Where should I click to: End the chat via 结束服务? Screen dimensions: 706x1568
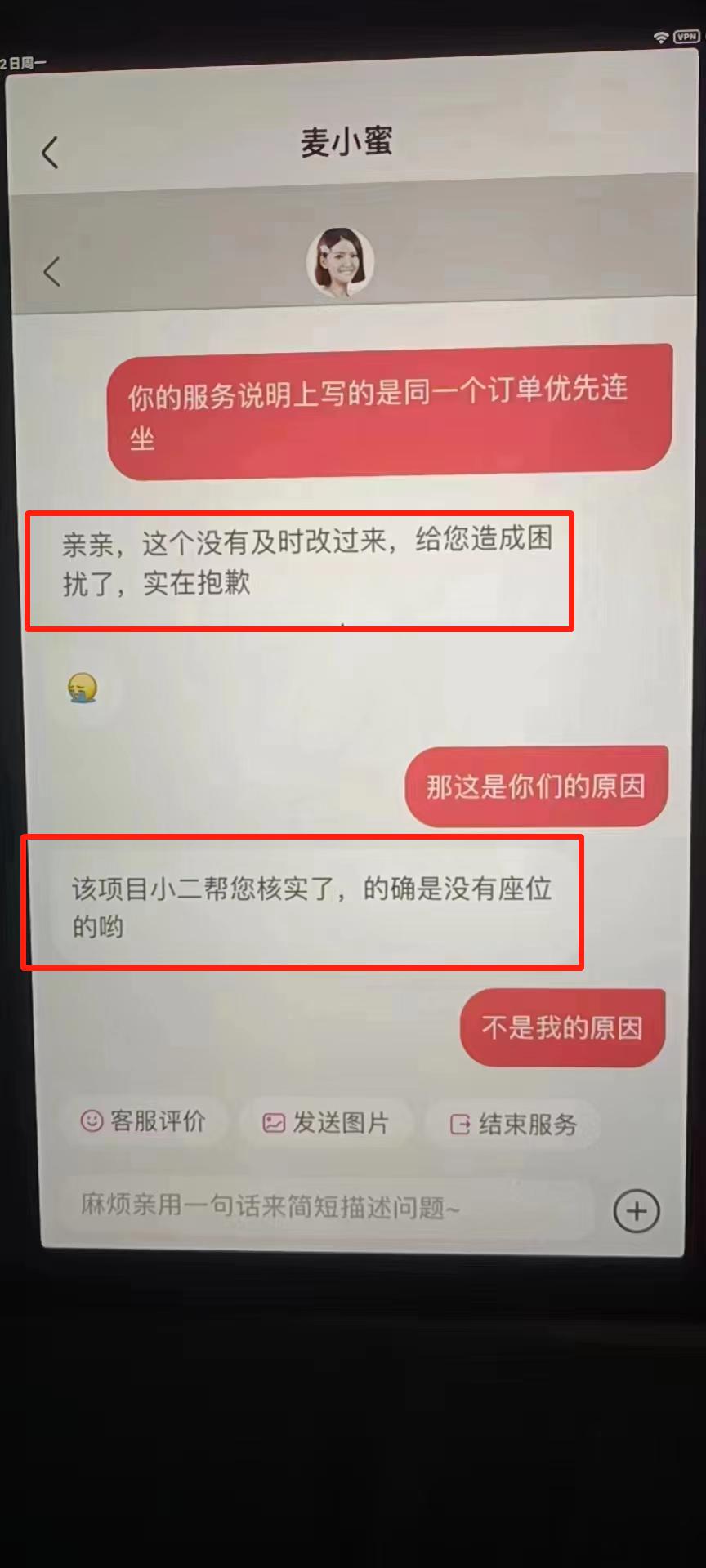pos(513,1125)
